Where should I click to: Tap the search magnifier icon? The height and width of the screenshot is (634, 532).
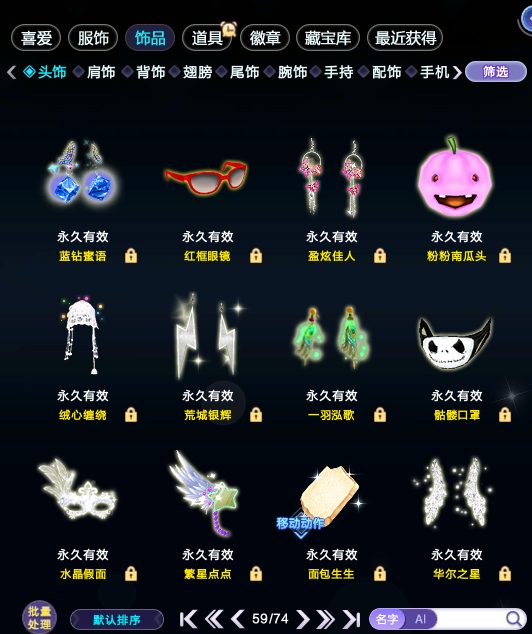tap(514, 619)
